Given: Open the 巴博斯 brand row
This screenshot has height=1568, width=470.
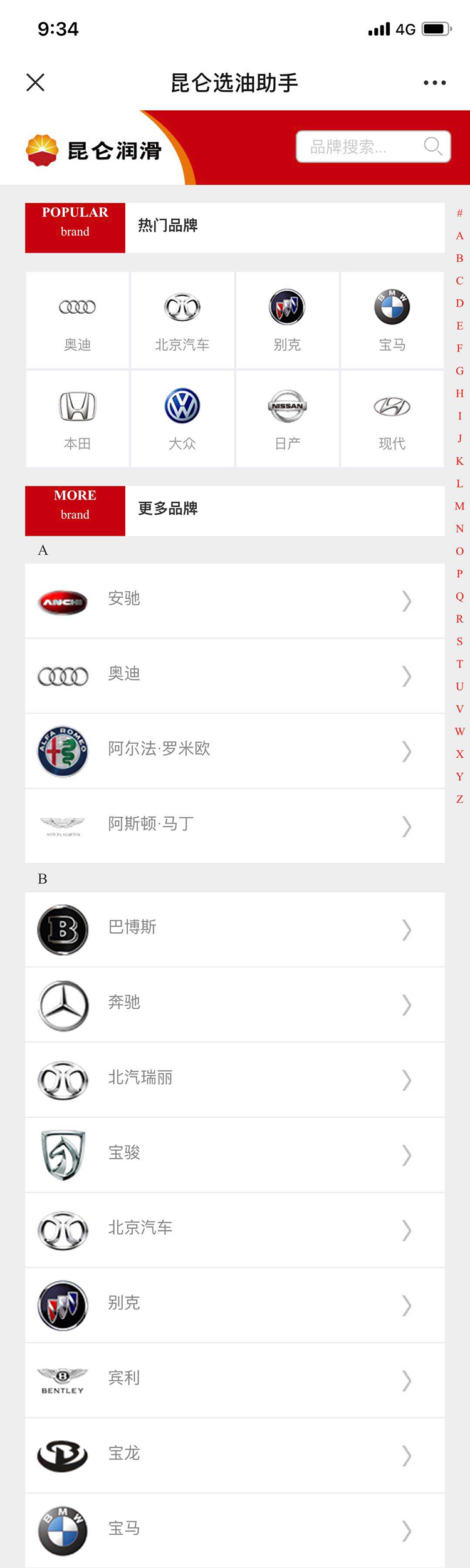Looking at the screenshot, I should (x=235, y=929).
